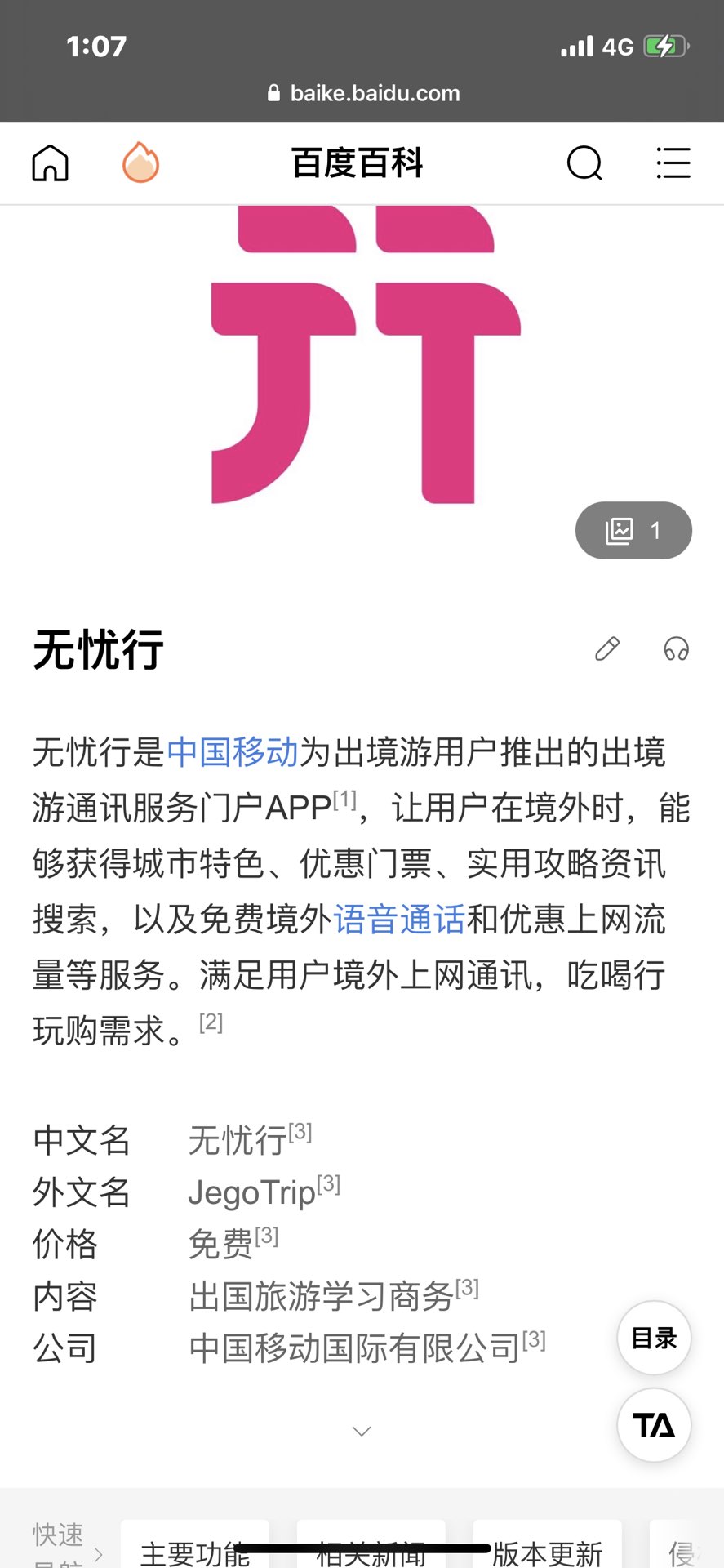
Task: Edit the 无忧行 entry
Action: click(x=607, y=649)
